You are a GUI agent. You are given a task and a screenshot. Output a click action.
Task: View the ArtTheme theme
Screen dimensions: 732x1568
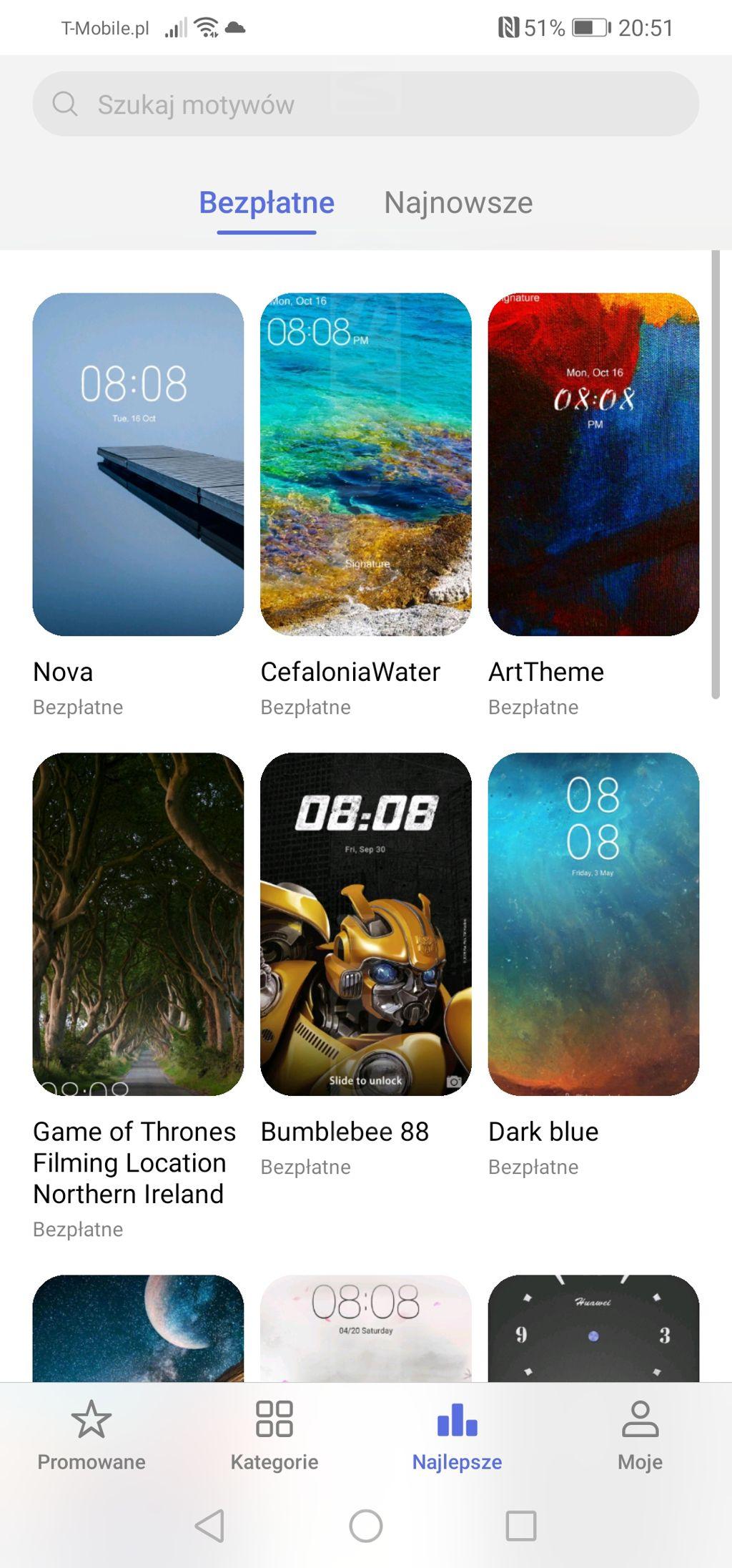pyautogui.click(x=593, y=464)
